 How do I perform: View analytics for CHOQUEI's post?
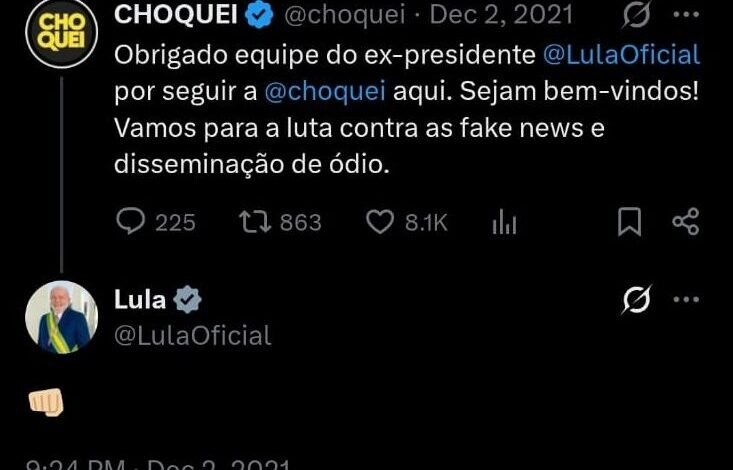(504, 223)
